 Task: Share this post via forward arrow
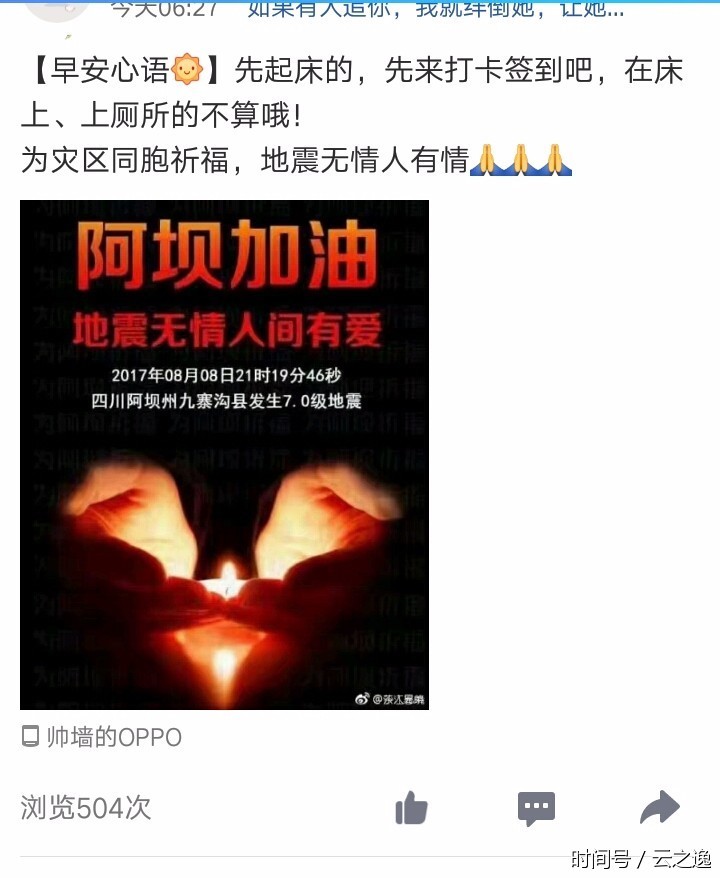point(660,807)
